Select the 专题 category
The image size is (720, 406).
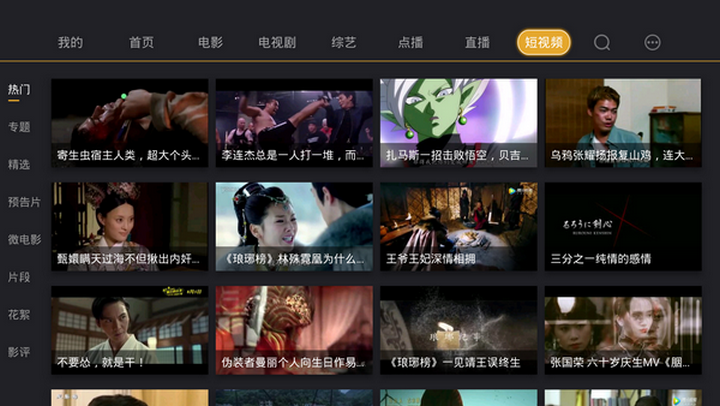tap(20, 127)
